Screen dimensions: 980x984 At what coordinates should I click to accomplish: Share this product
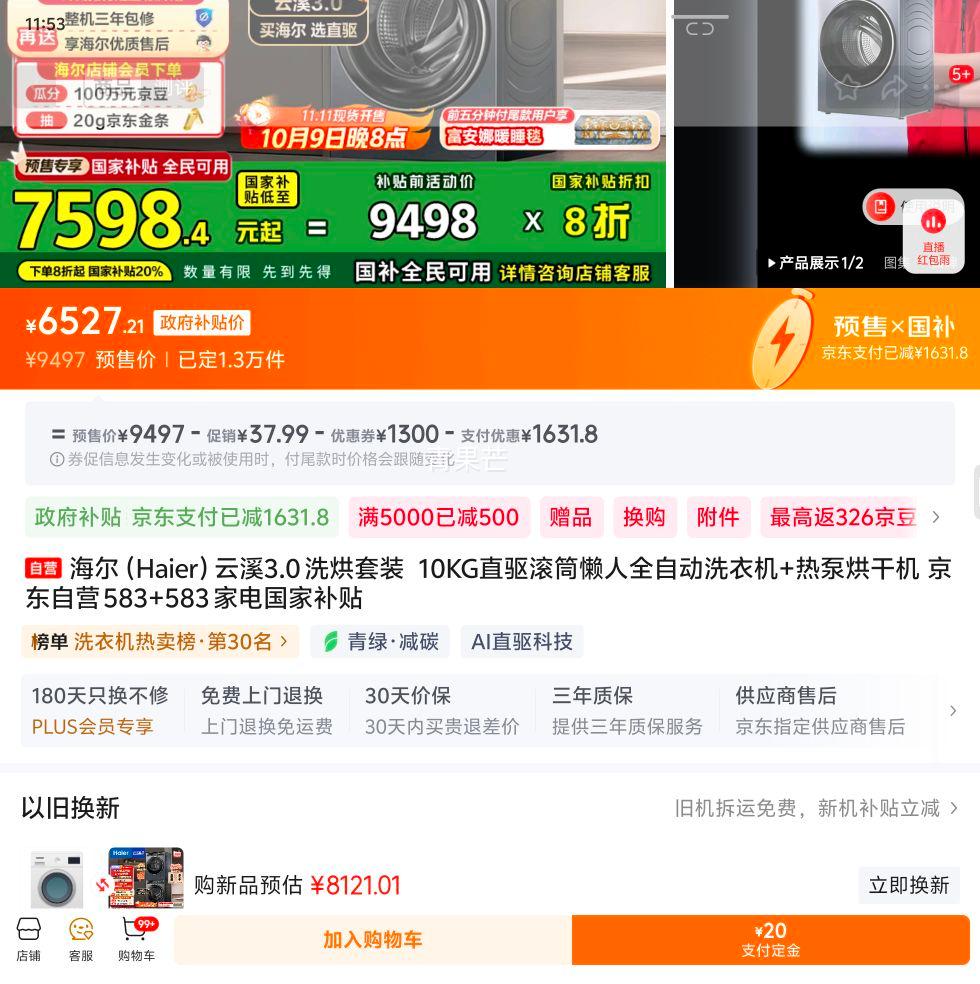[x=893, y=87]
